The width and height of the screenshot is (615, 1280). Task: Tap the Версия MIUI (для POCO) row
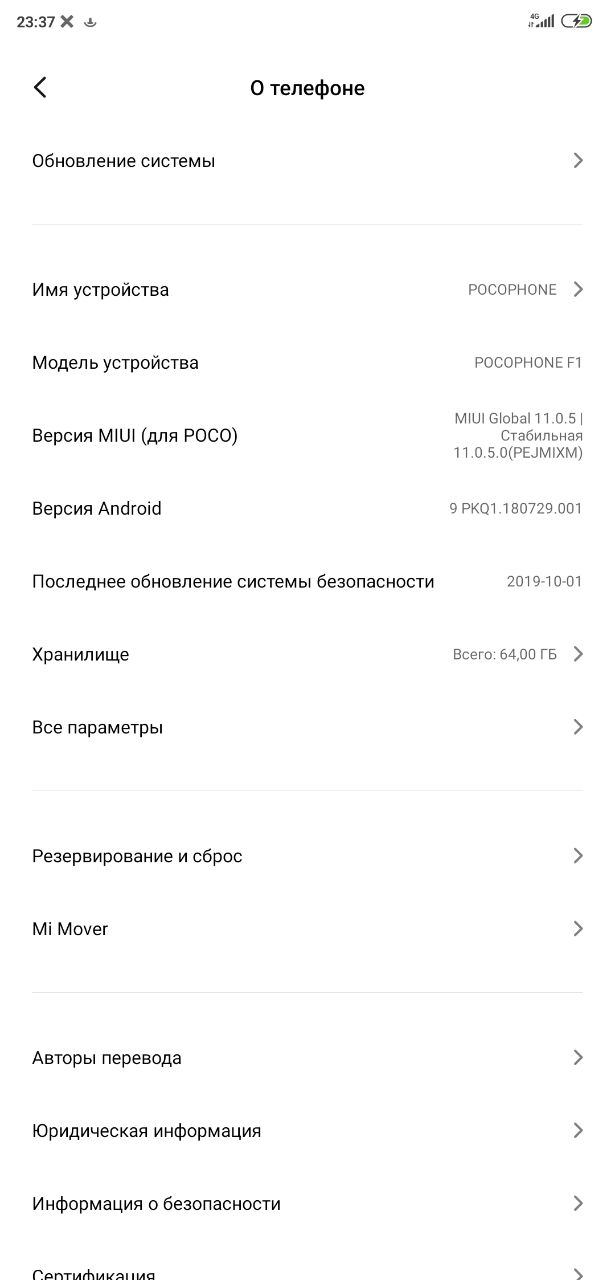pyautogui.click(x=307, y=436)
